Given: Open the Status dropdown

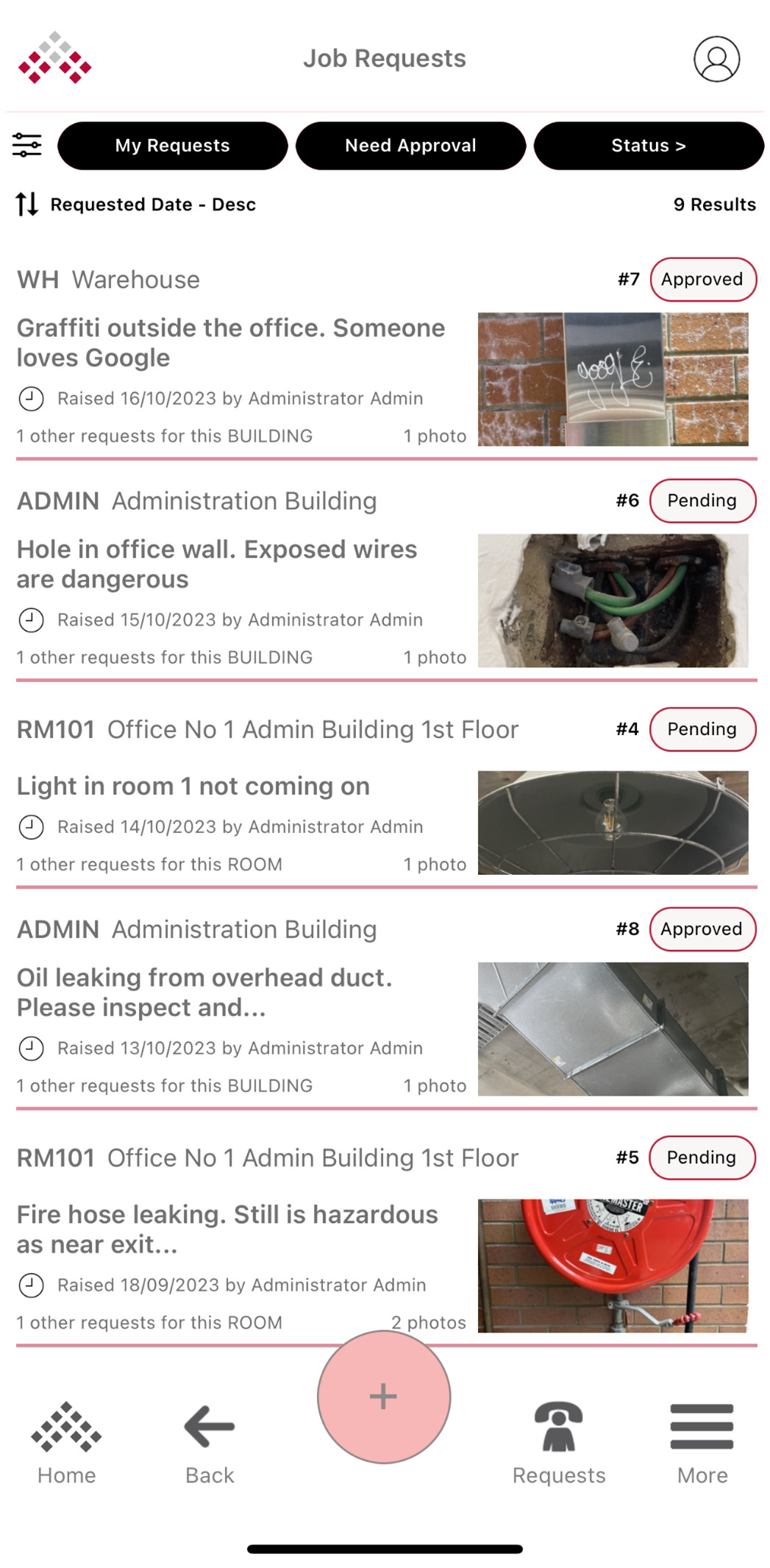Looking at the screenshot, I should tap(648, 146).
